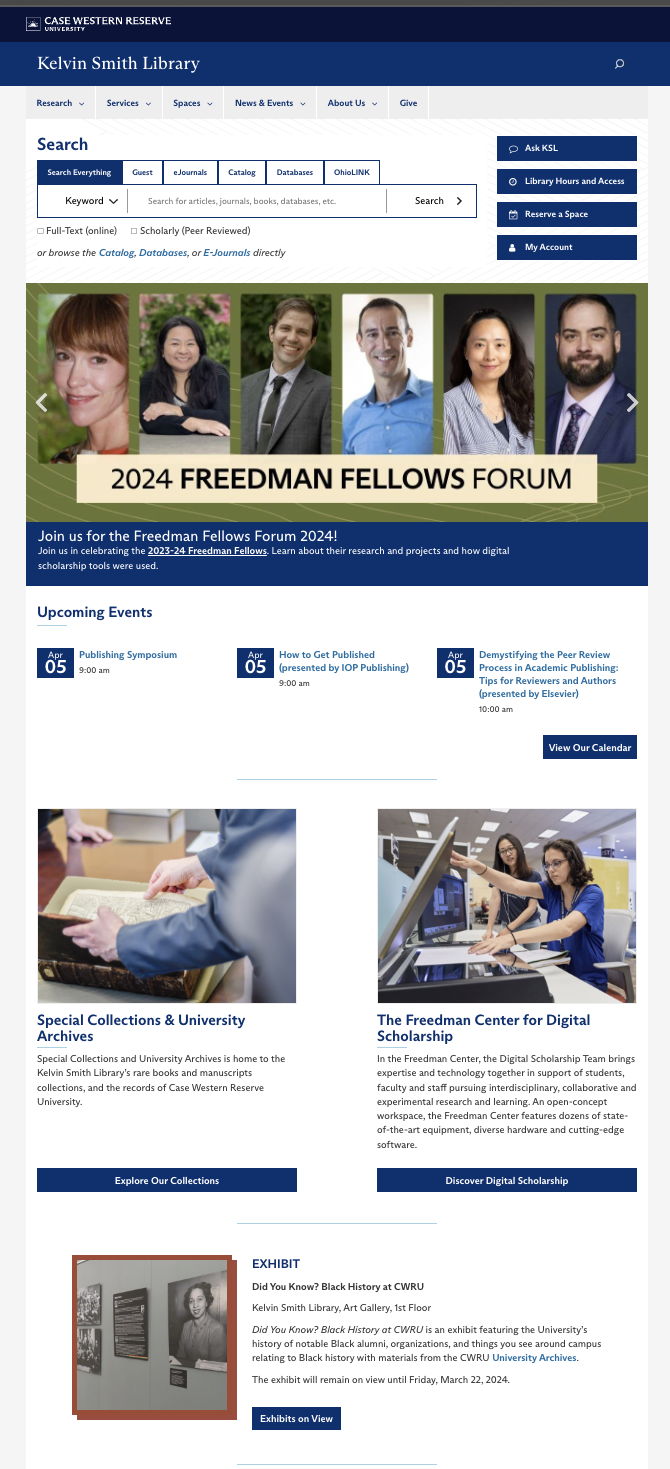Image resolution: width=670 pixels, height=1469 pixels.
Task: Open the Publishing Symposium event
Action: pyautogui.click(x=128, y=655)
